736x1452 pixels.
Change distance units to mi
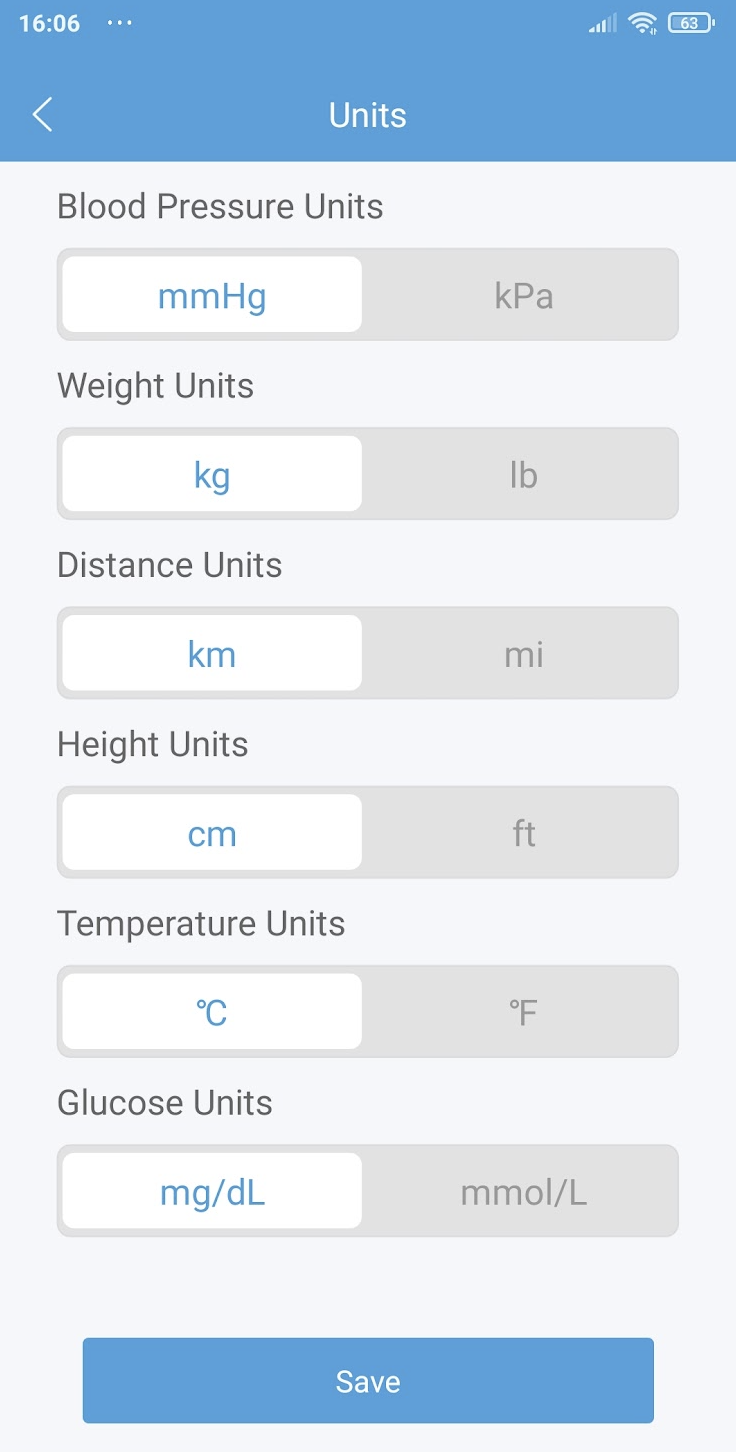[x=523, y=653]
